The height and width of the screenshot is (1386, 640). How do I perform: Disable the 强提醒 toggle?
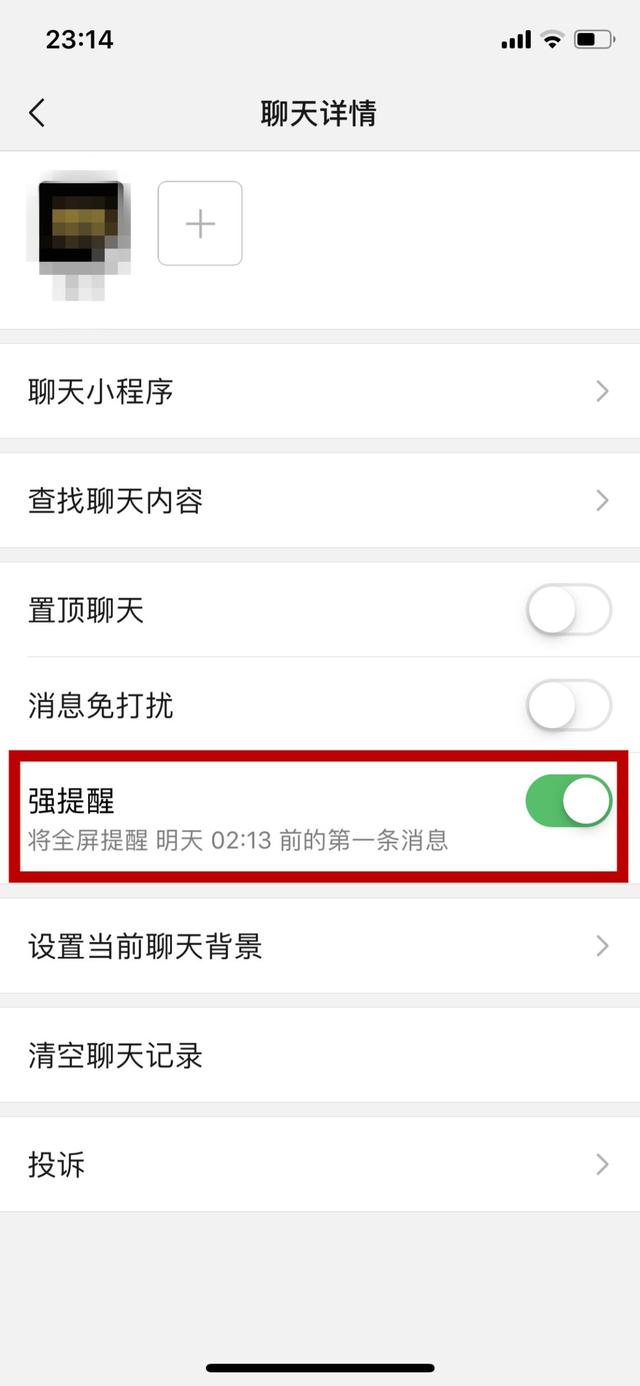click(x=569, y=801)
